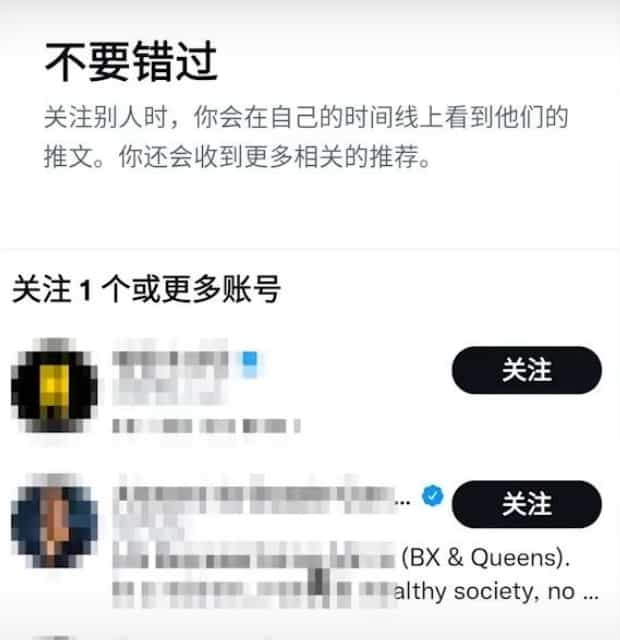
Task: Follow the account with the yellow avatar
Action: 526,371
